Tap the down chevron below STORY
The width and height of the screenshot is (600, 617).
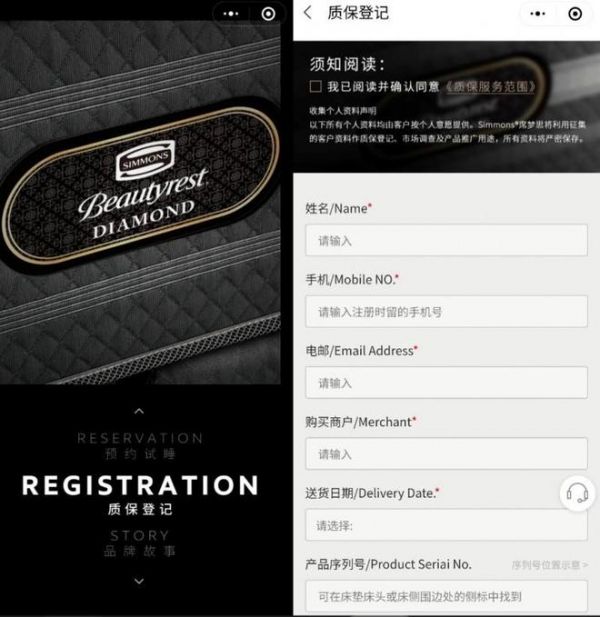[x=139, y=580]
